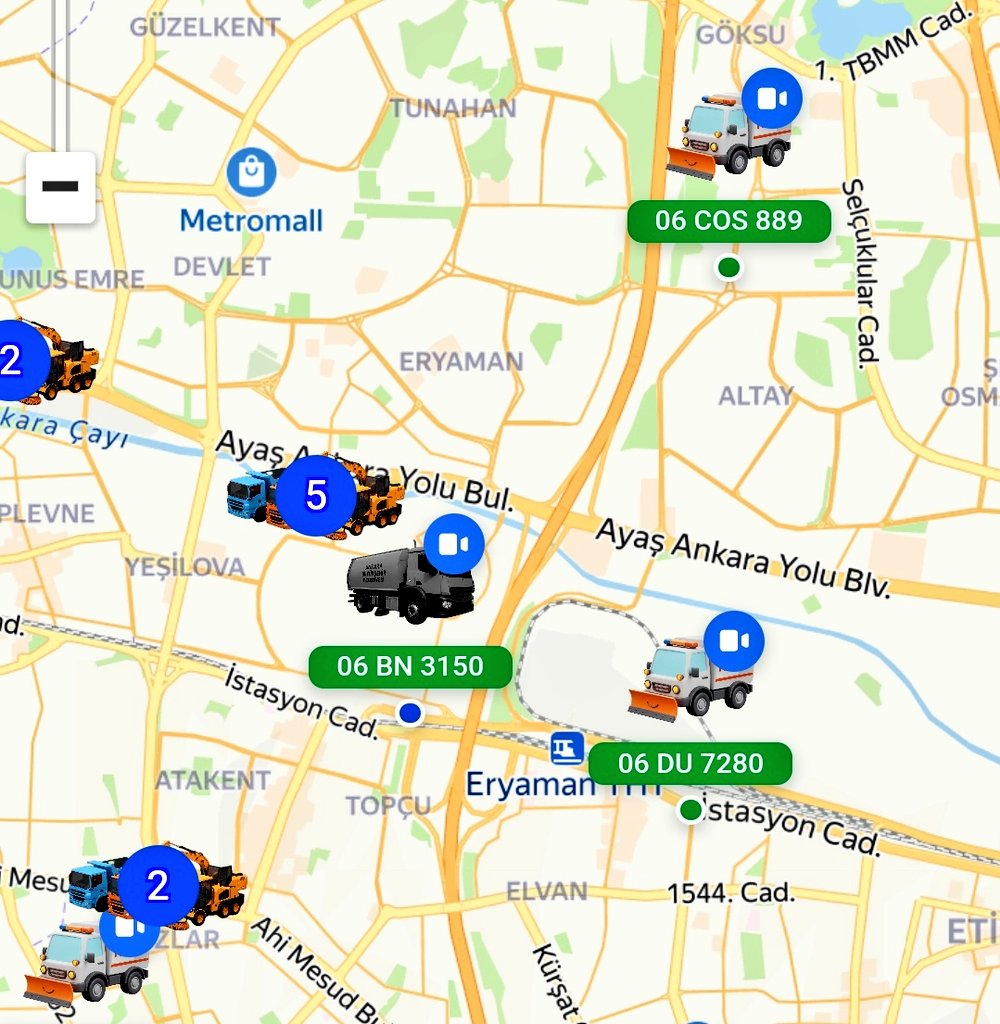Open camera feed for vehicle 06 COS 889
Screen dimensions: 1000x1024
[x=771, y=98]
